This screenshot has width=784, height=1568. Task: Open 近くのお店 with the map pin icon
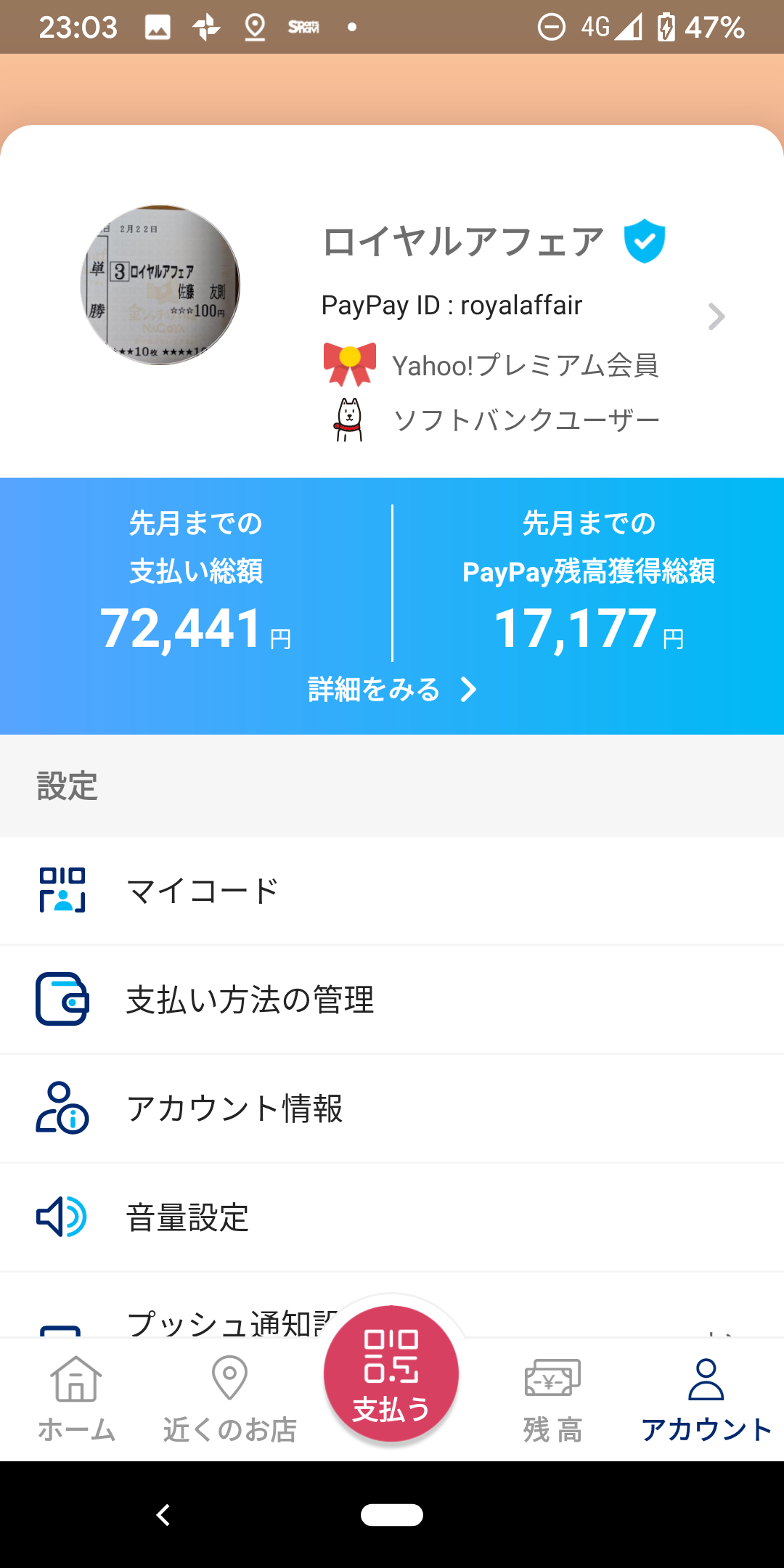pos(229,1376)
